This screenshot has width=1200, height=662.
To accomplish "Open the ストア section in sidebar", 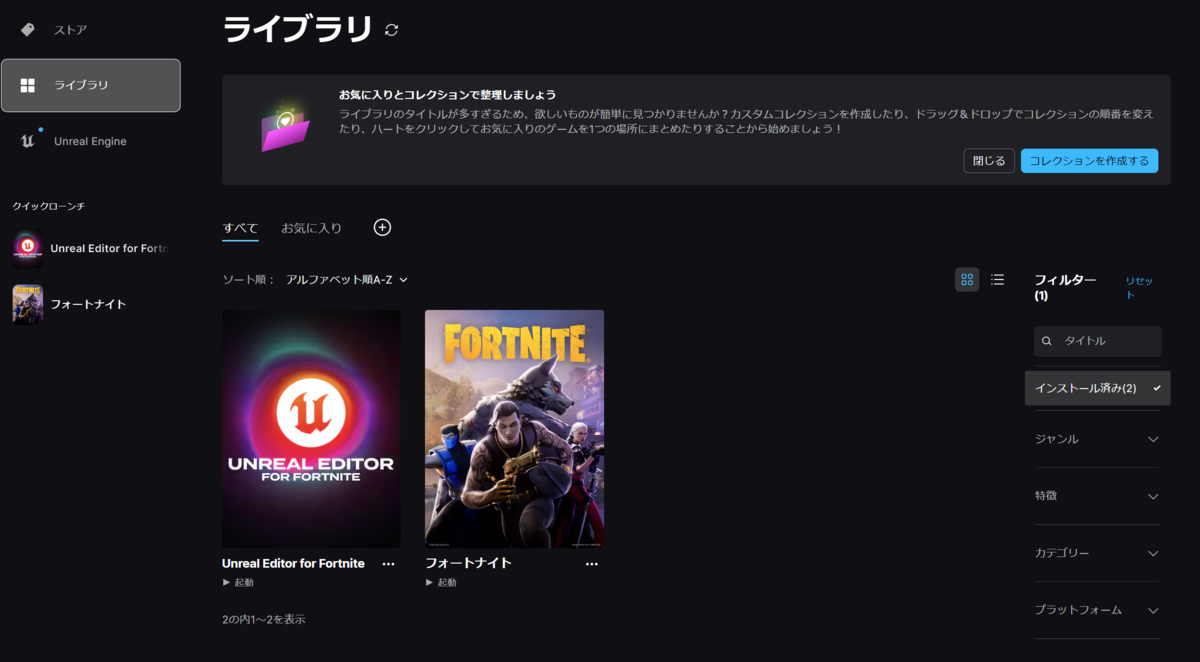I will pyautogui.click(x=70, y=30).
